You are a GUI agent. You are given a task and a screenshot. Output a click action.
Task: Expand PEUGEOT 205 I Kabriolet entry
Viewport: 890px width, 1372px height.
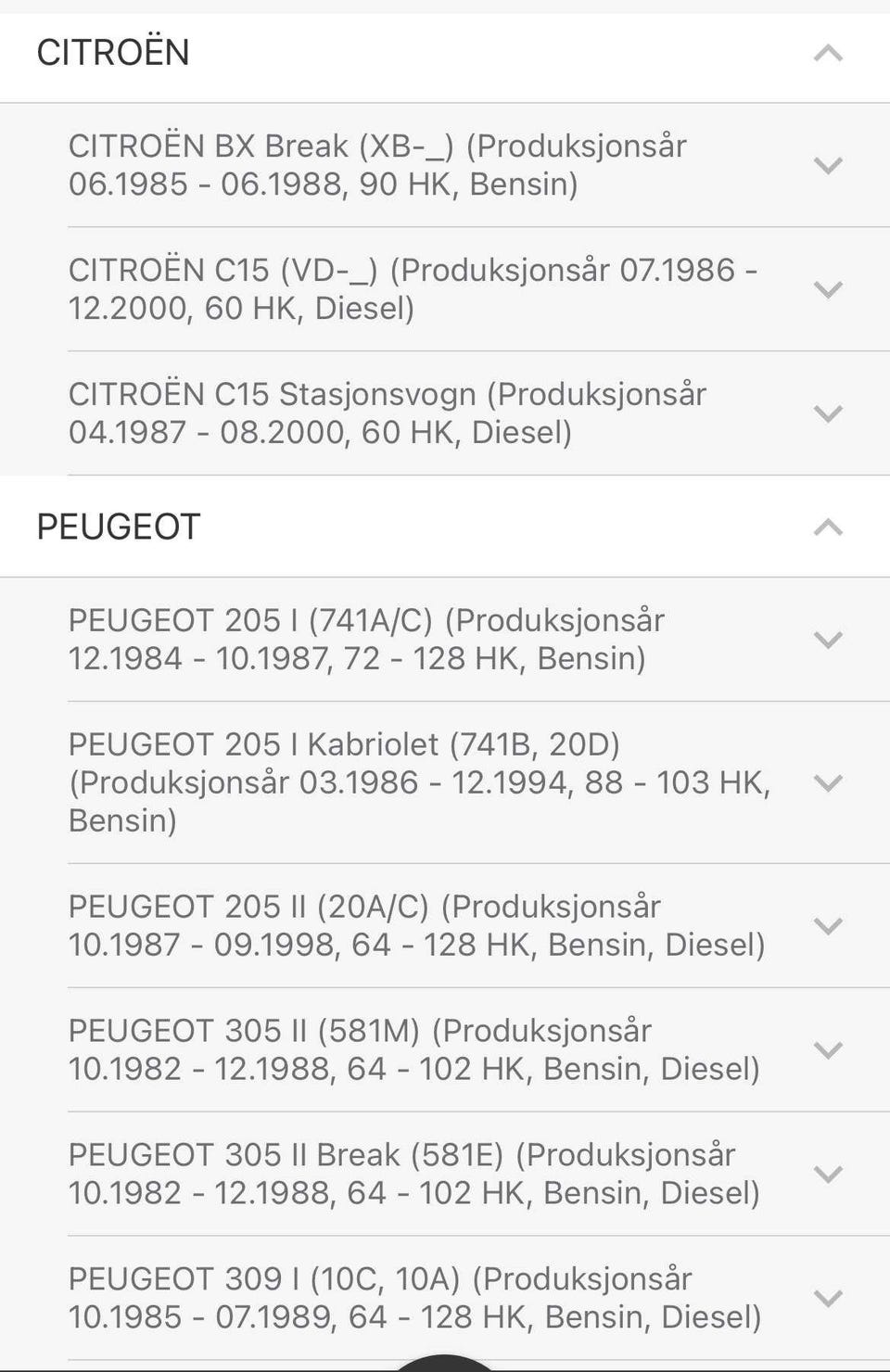coord(827,782)
